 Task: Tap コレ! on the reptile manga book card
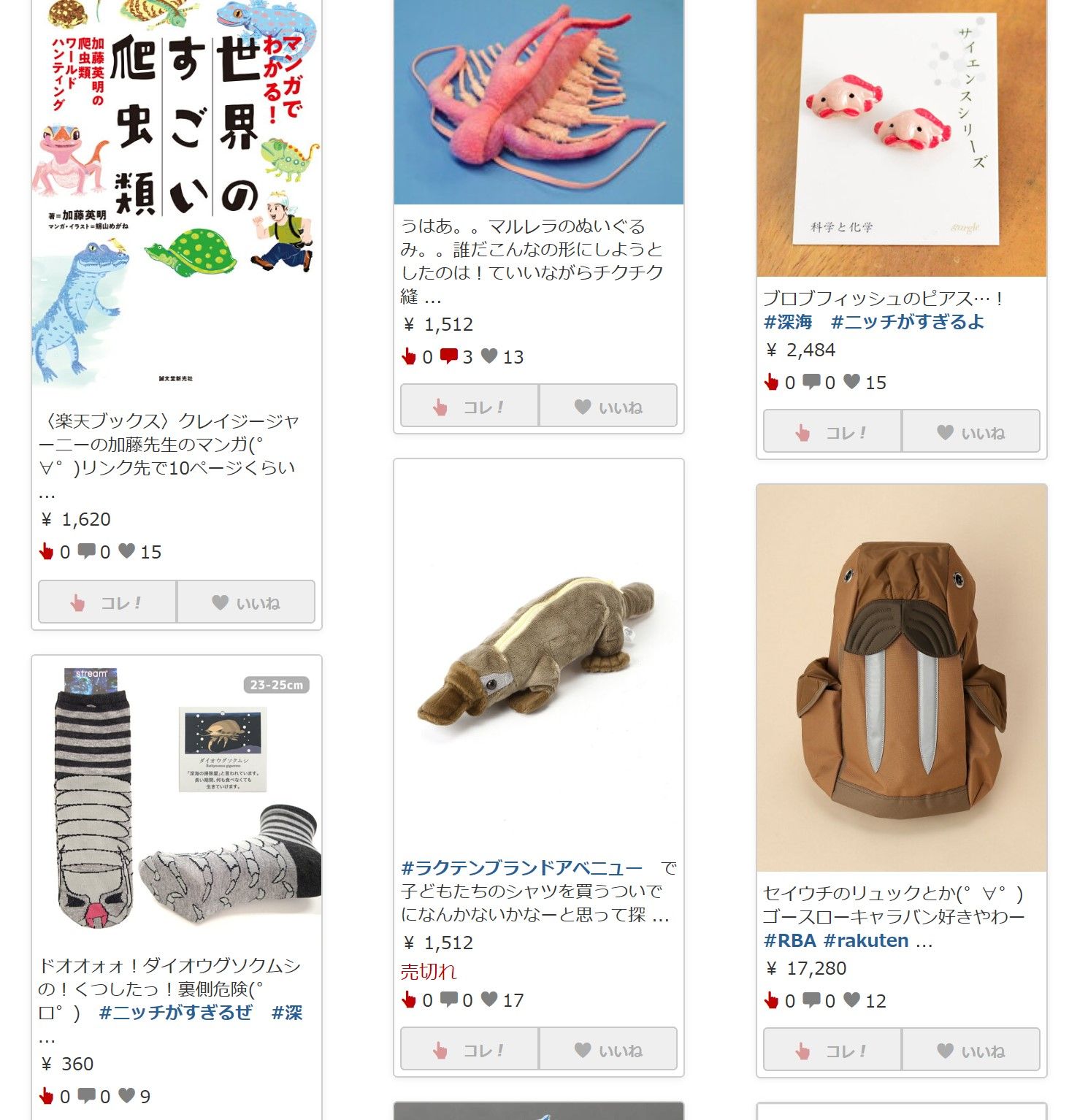(107, 602)
